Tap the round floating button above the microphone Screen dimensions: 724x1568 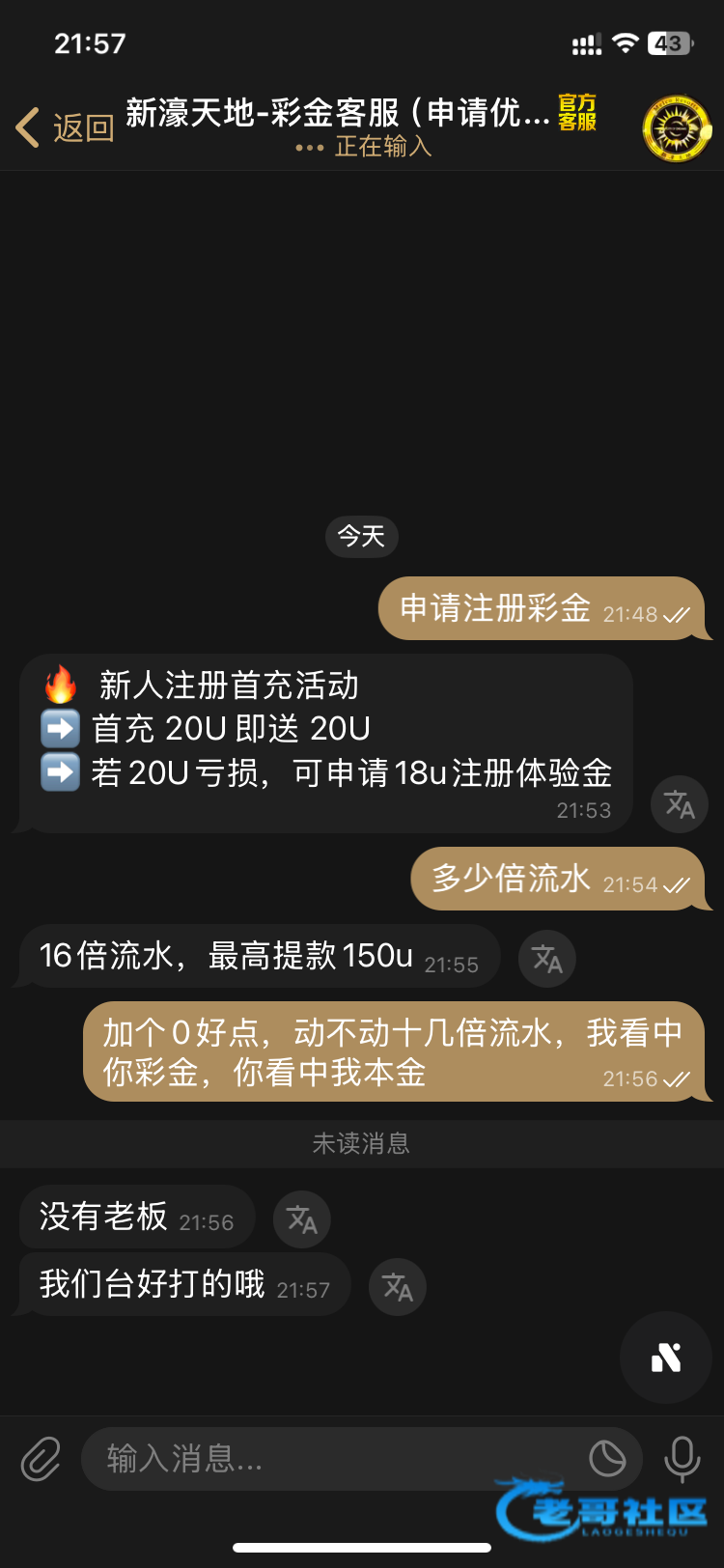pyautogui.click(x=666, y=1358)
